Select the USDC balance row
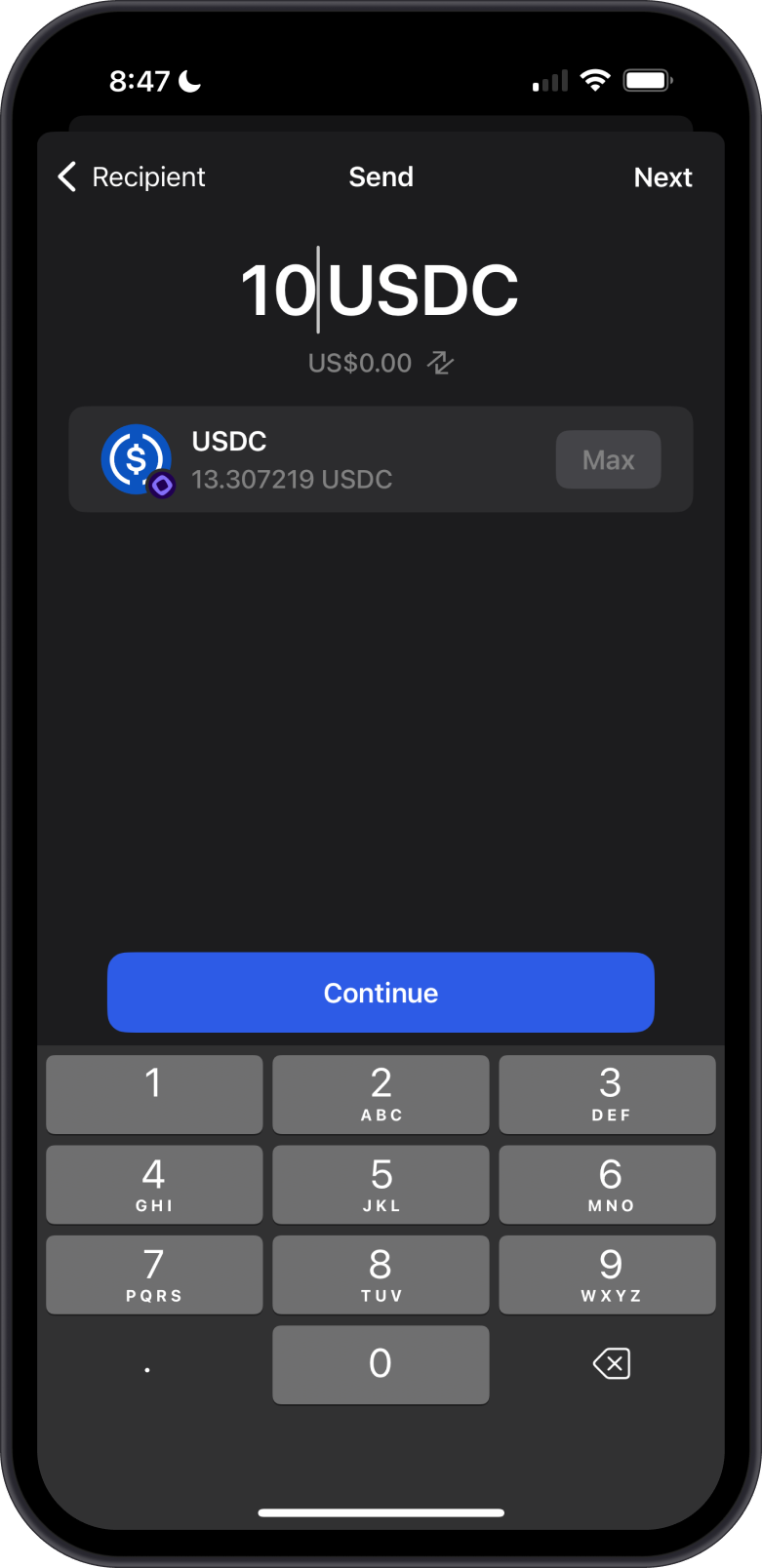 (x=381, y=458)
